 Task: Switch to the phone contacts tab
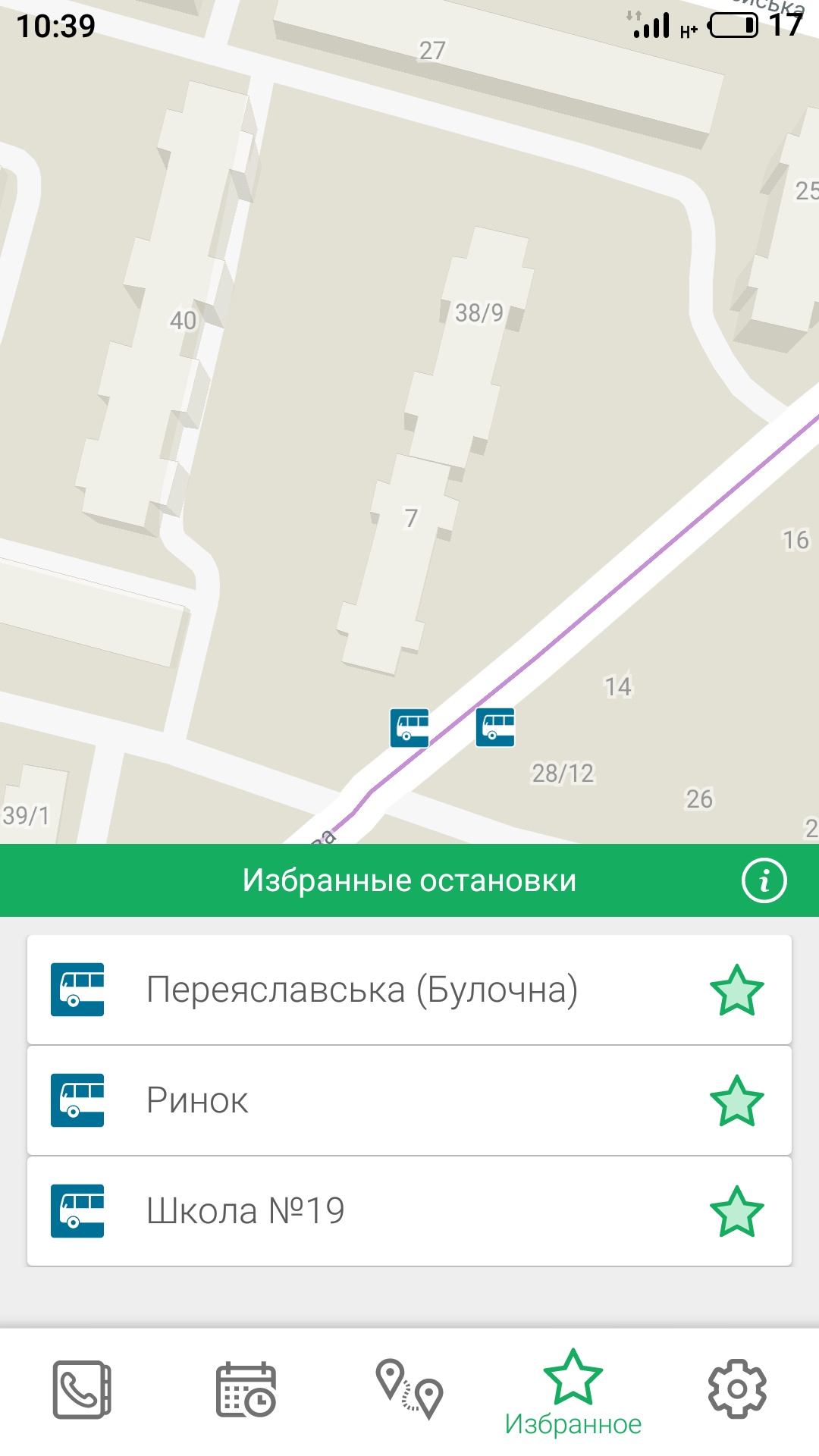pyautogui.click(x=82, y=1389)
